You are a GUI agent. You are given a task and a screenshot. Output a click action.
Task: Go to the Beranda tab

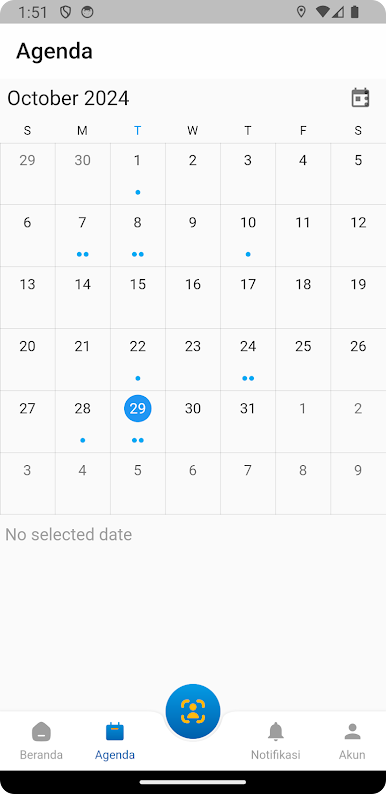(x=42, y=741)
